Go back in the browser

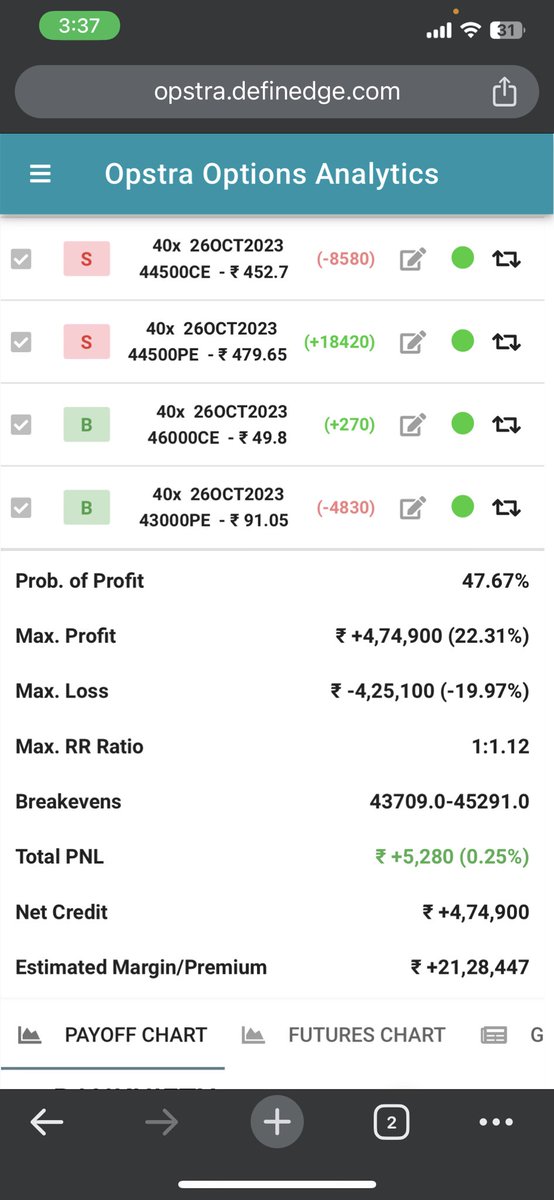click(46, 1123)
